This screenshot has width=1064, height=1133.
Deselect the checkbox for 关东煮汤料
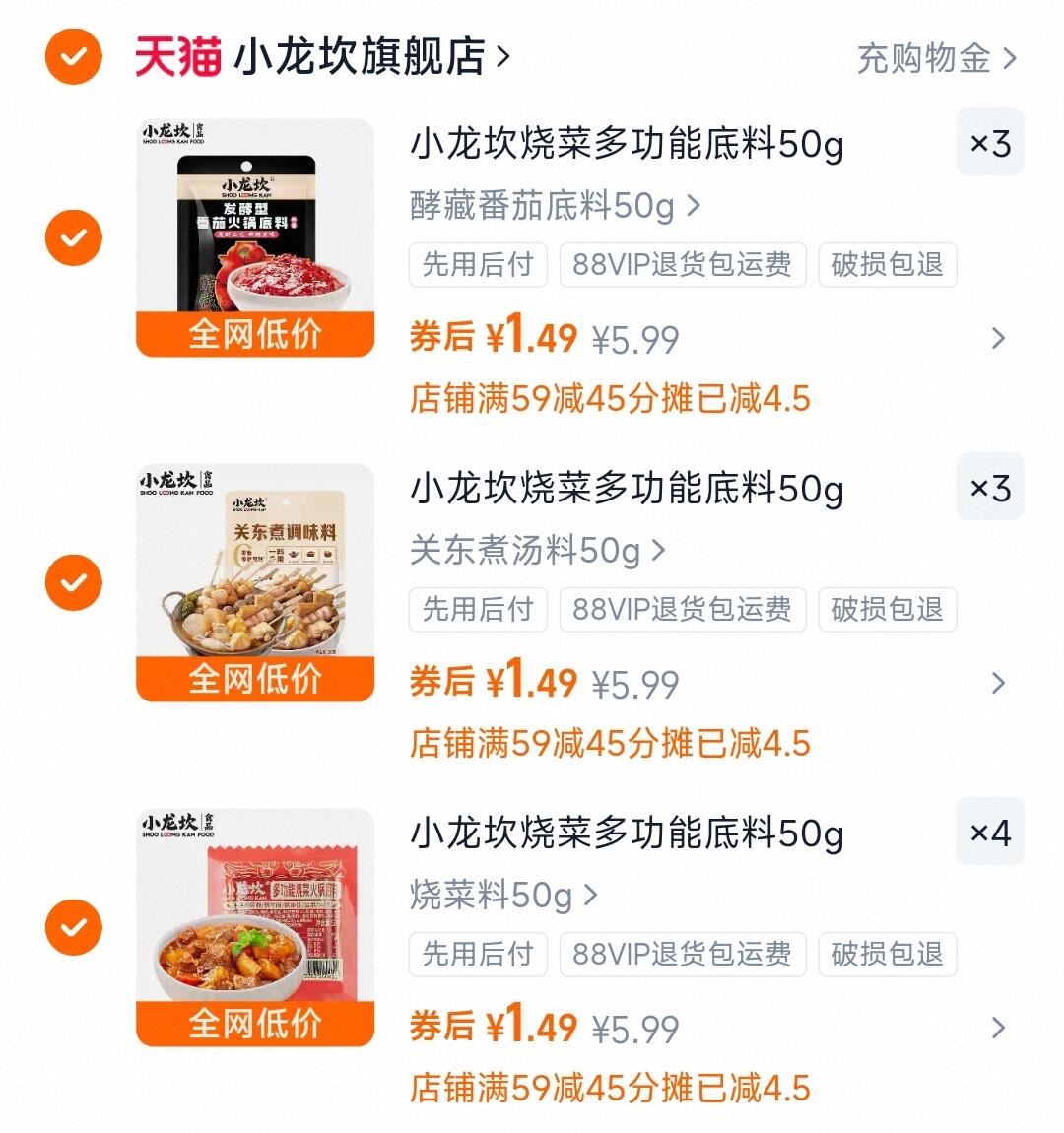(x=73, y=582)
